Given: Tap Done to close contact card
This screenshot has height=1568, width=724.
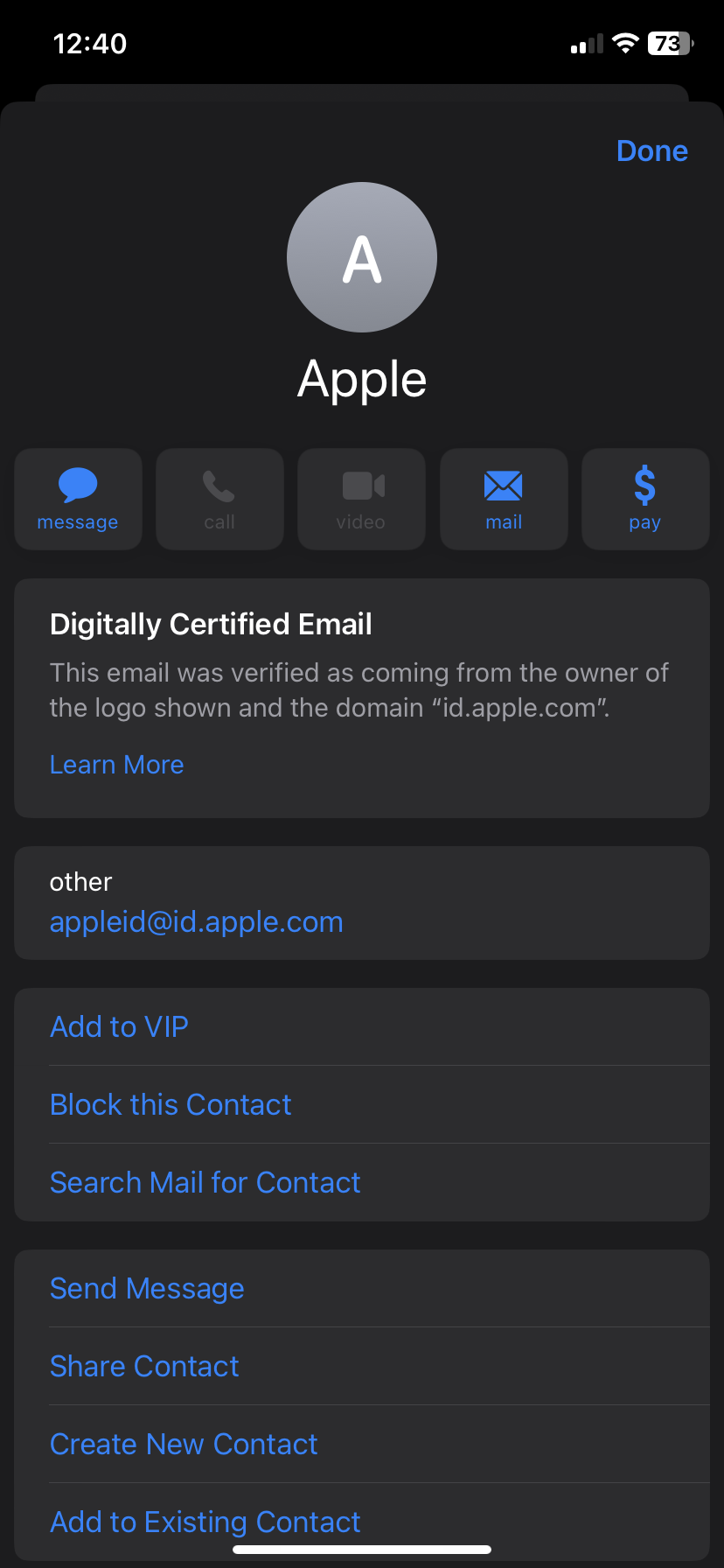Looking at the screenshot, I should [x=651, y=150].
